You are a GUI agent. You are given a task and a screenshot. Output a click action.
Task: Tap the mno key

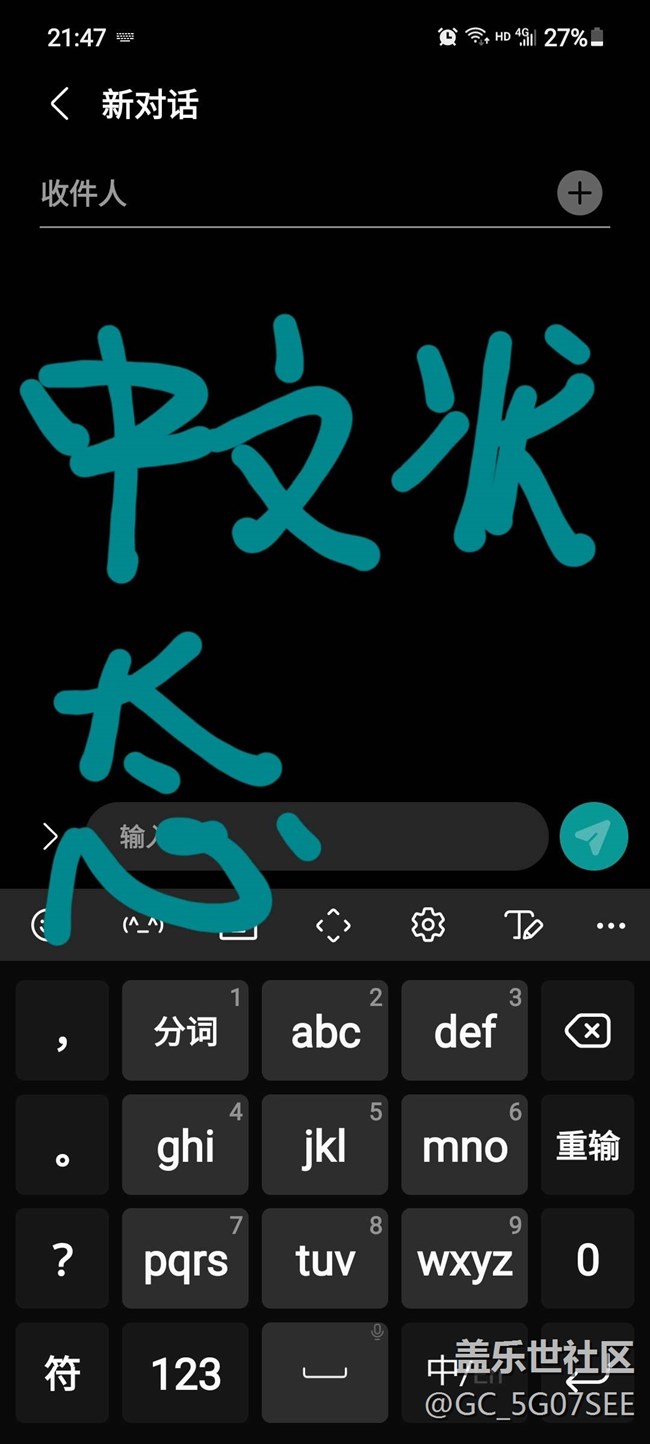coord(465,1147)
